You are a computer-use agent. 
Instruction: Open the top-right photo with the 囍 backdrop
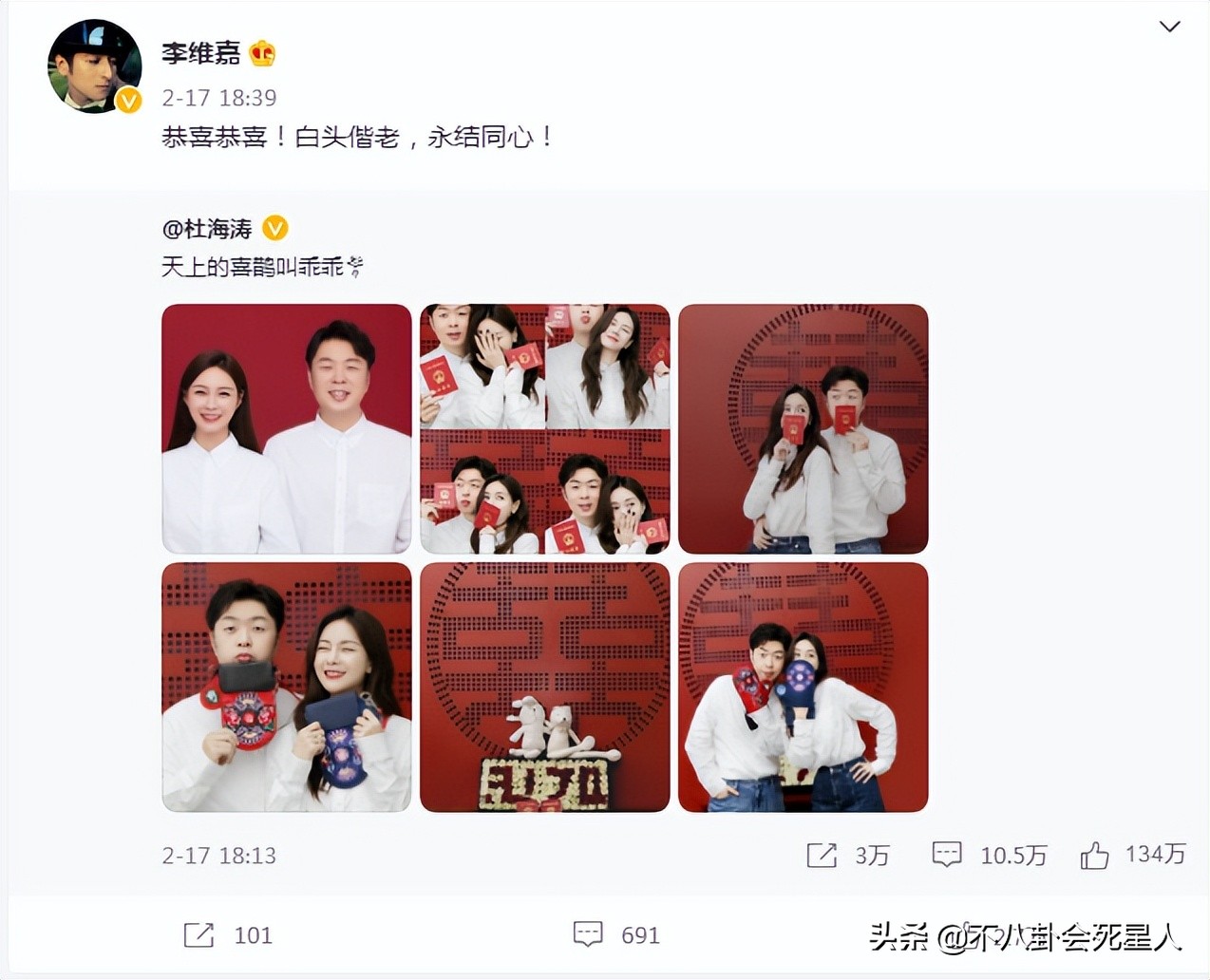pos(804,428)
